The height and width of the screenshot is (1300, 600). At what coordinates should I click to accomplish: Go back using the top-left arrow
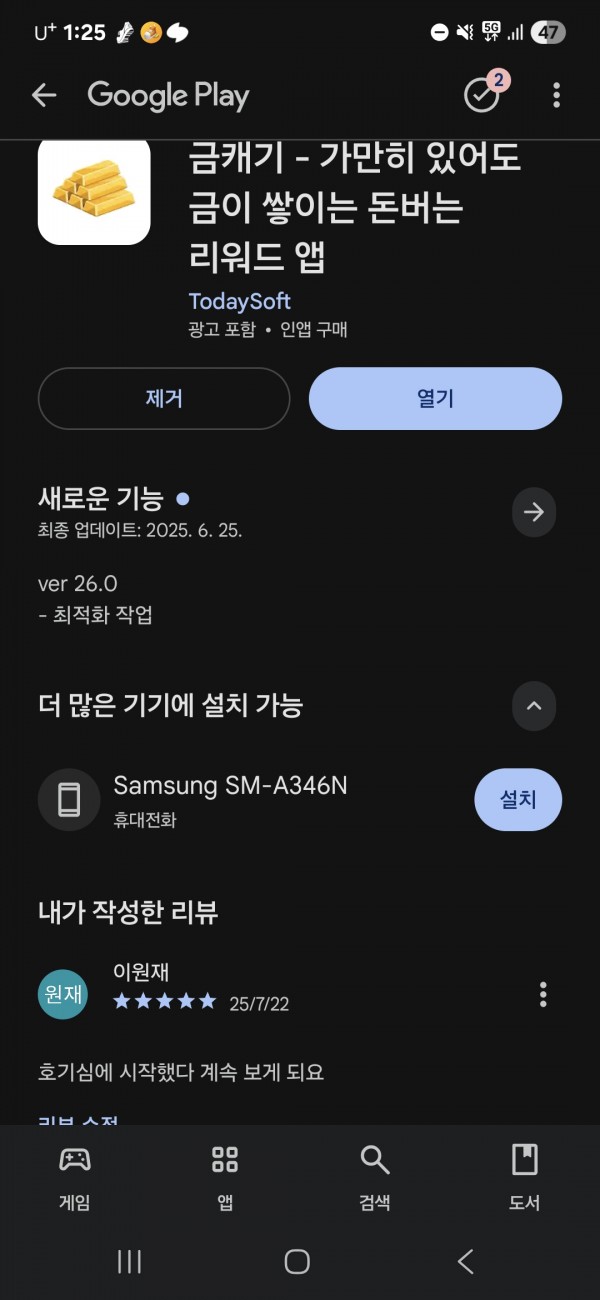click(x=44, y=95)
